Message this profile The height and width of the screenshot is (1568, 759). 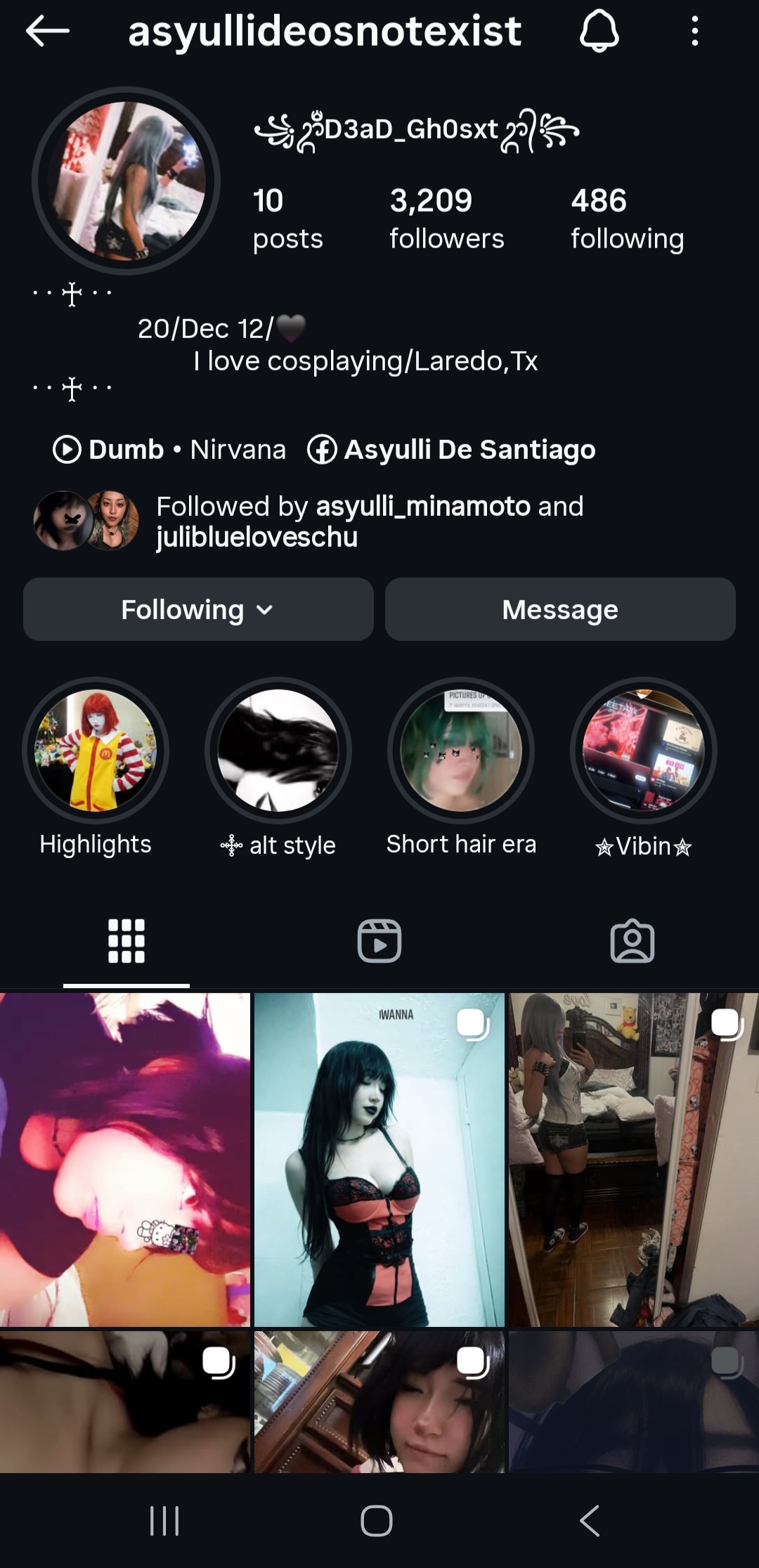[x=560, y=609]
